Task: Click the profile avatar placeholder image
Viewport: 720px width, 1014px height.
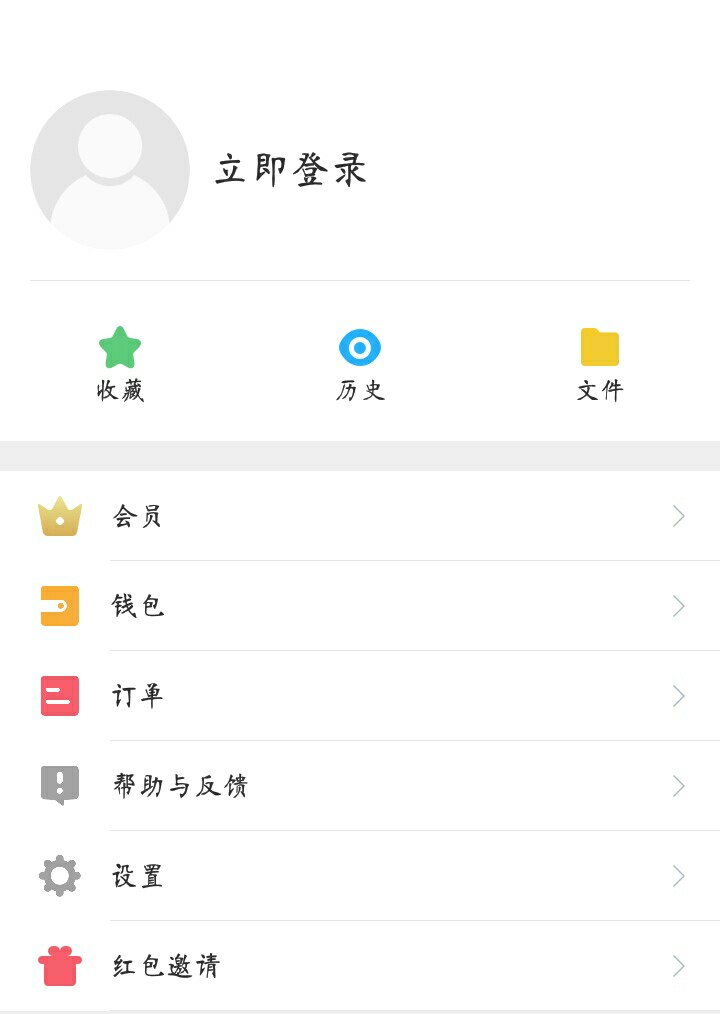Action: (110, 170)
